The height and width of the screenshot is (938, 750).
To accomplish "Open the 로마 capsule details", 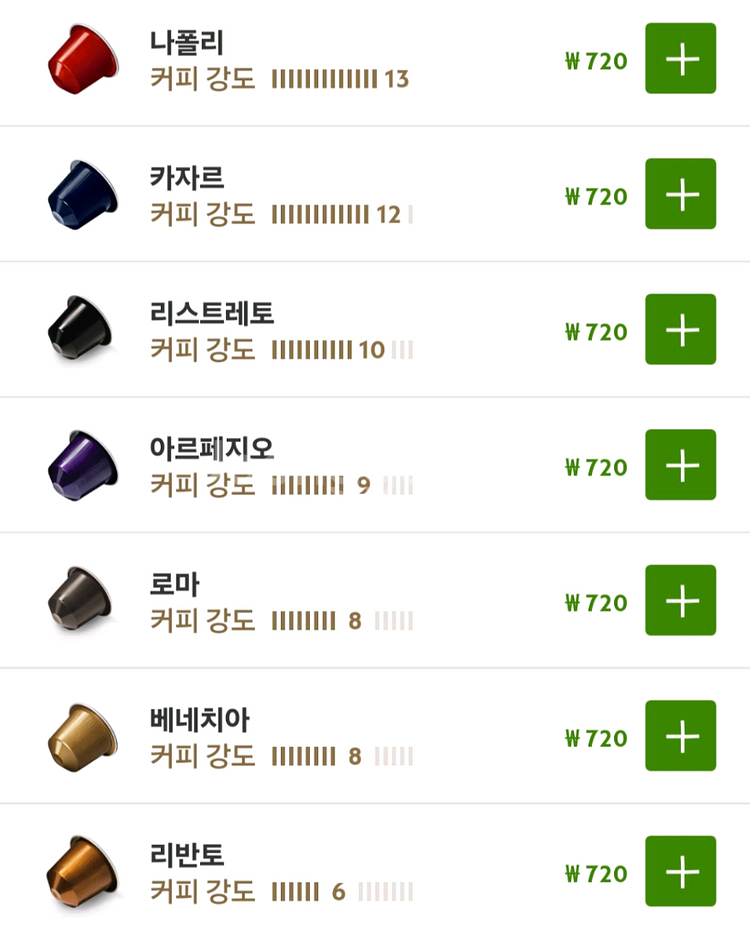I will [x=175, y=584].
